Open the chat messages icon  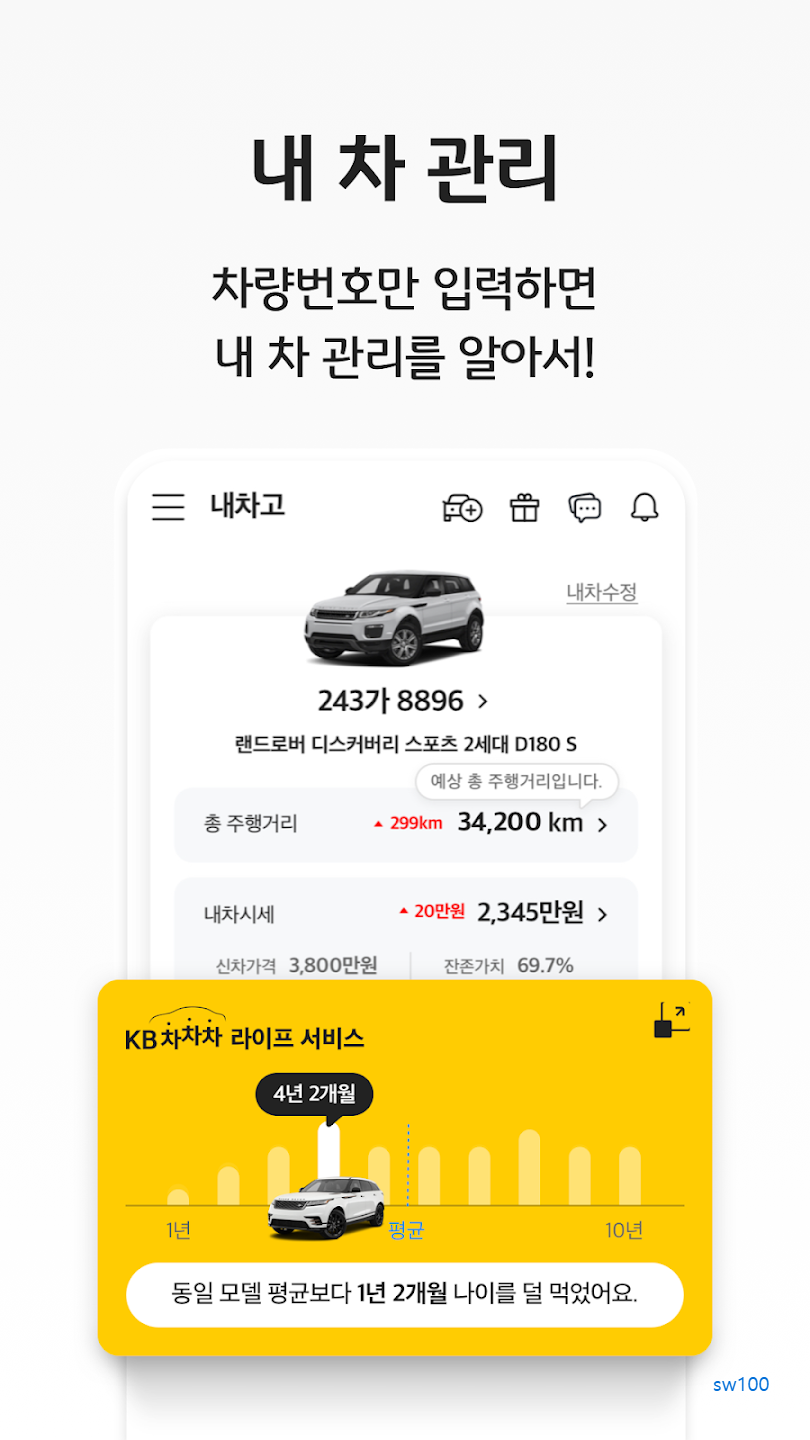(584, 508)
